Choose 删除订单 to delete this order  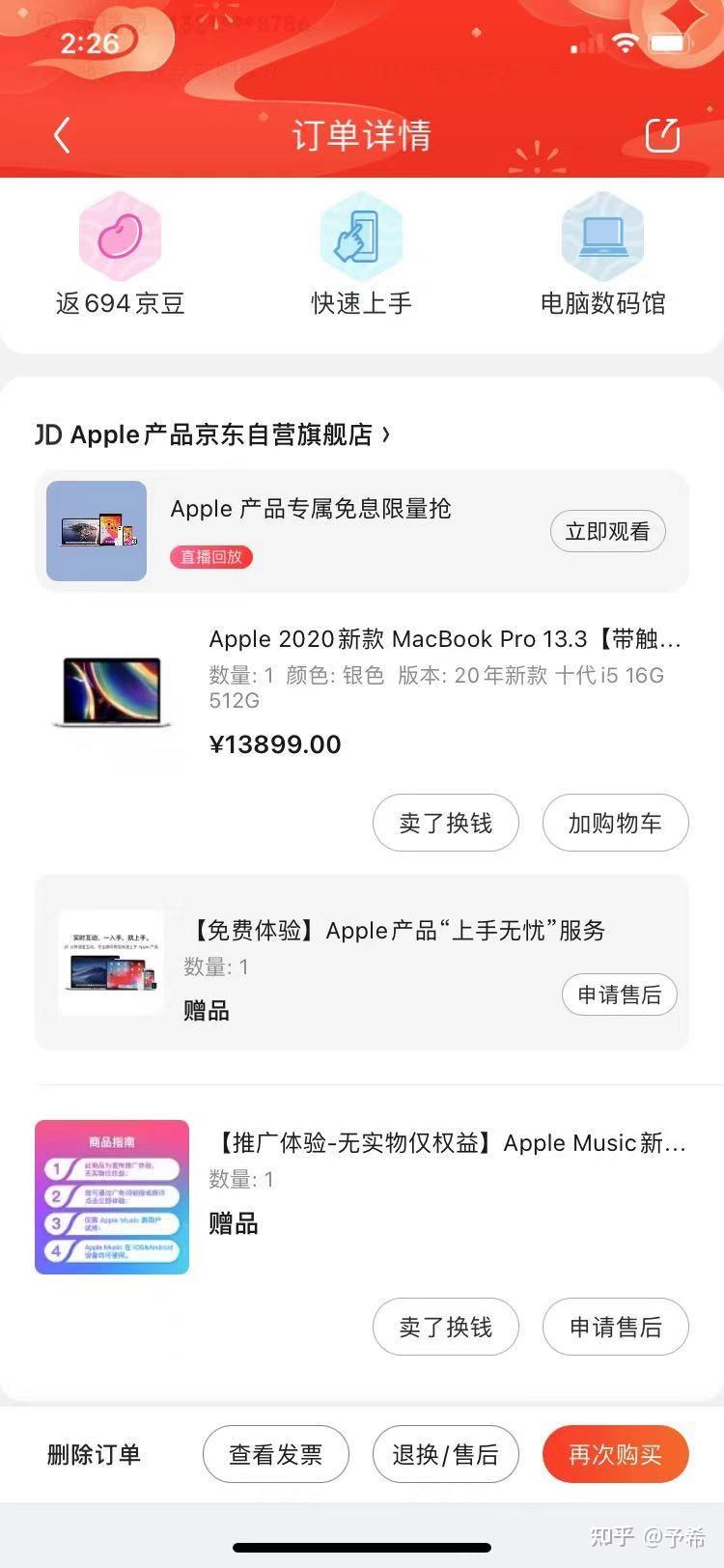(x=94, y=1454)
